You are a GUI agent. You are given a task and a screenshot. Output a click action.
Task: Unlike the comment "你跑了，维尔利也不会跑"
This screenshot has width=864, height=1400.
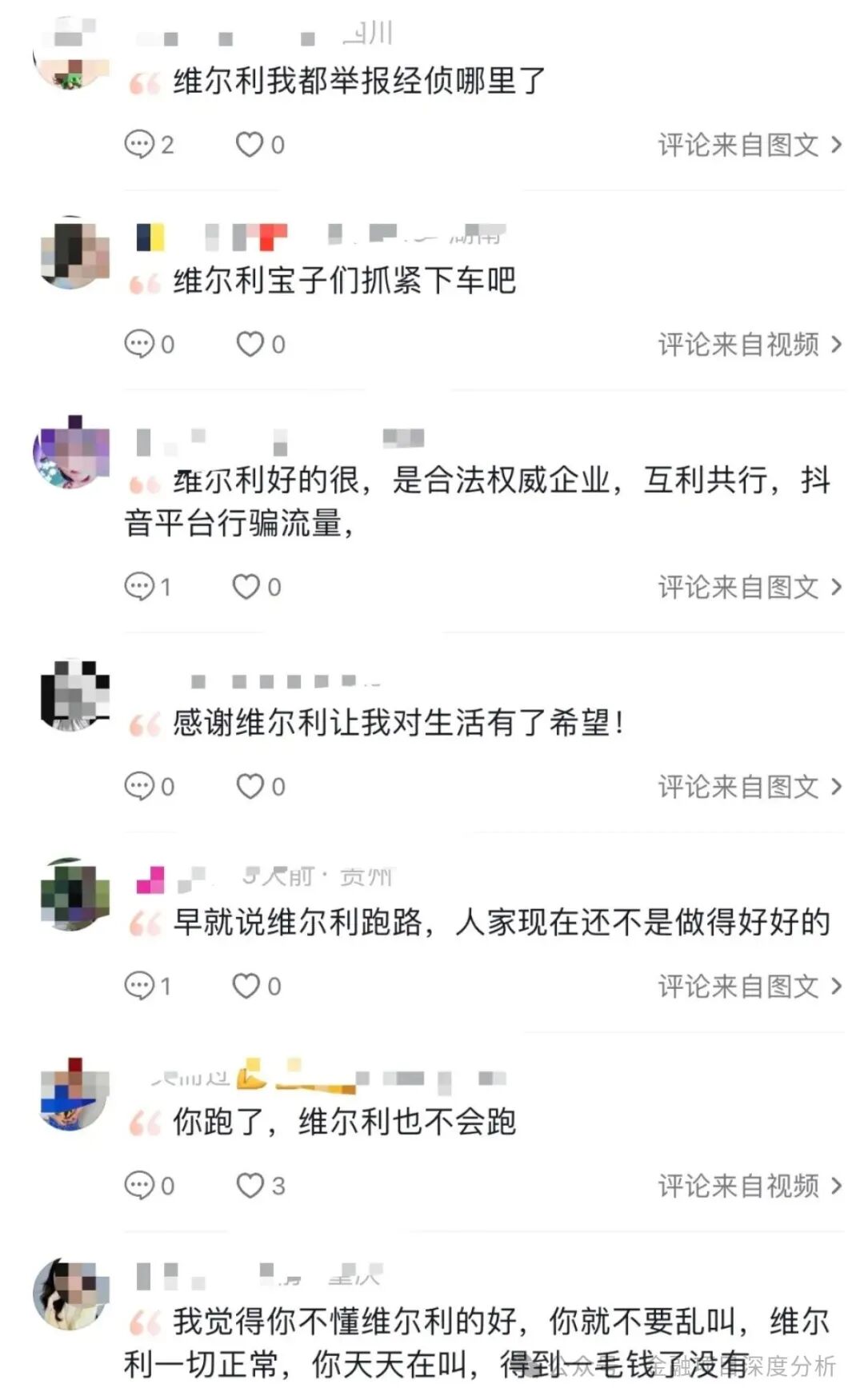pos(252,1185)
